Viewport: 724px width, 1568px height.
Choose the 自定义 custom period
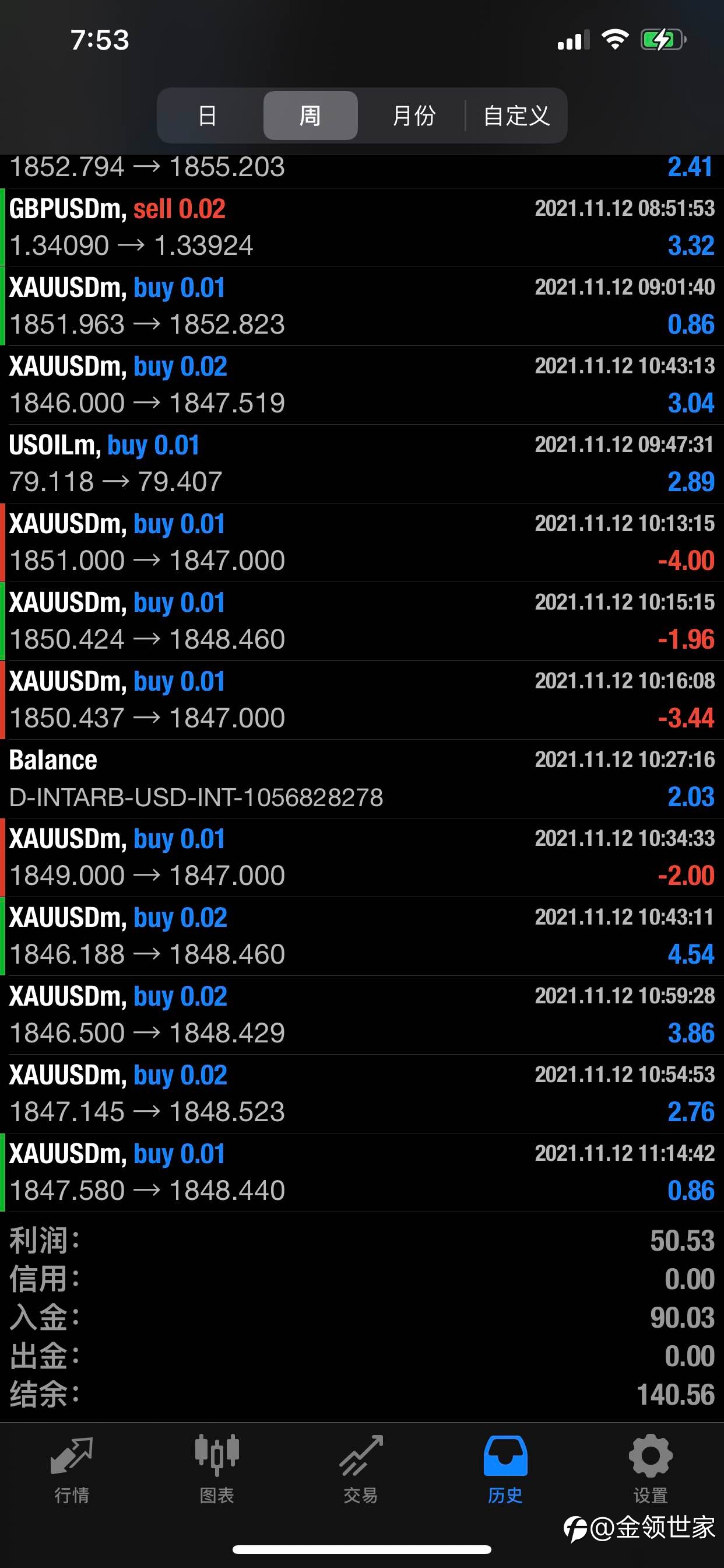(x=516, y=116)
